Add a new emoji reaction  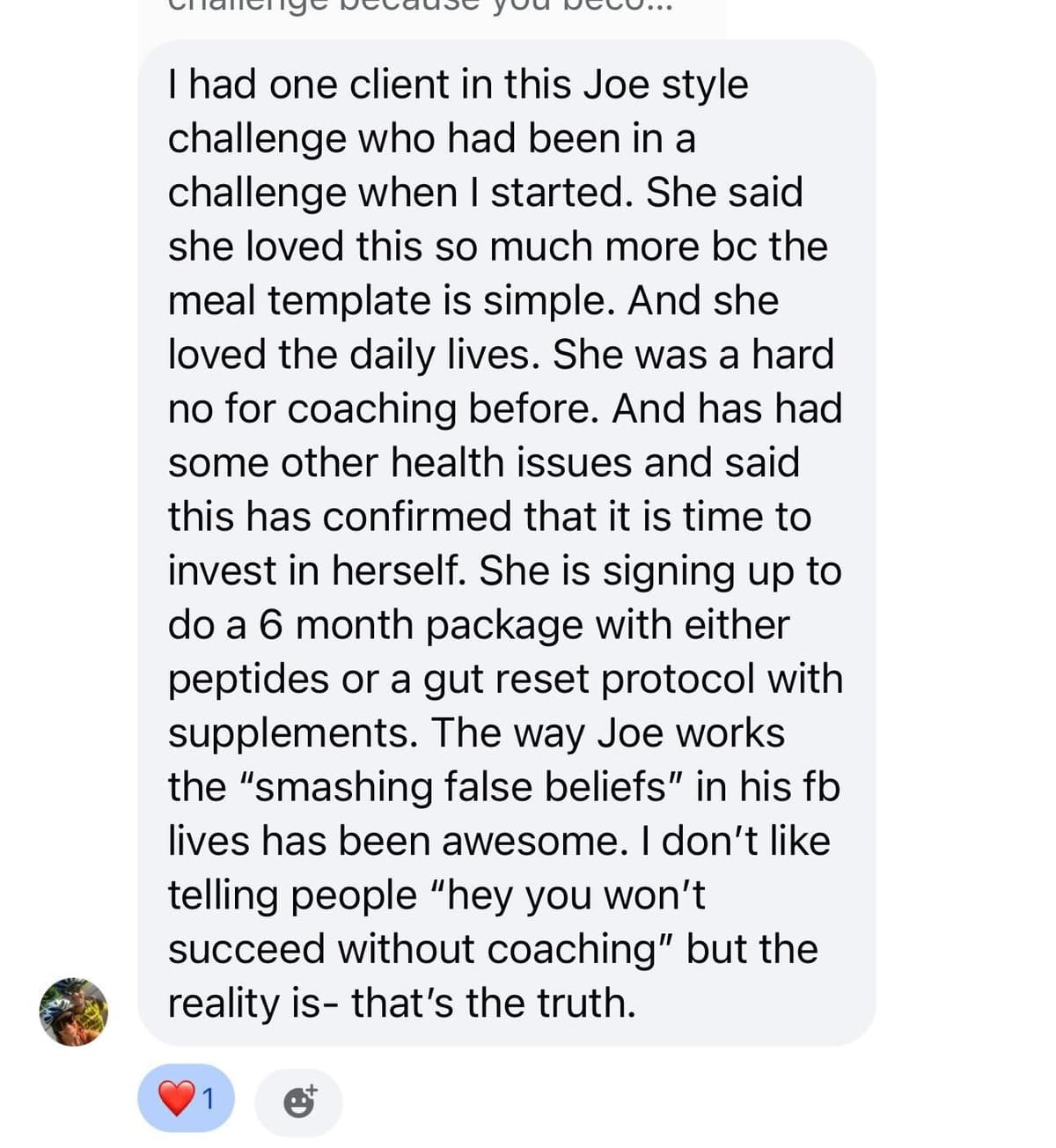[298, 1100]
